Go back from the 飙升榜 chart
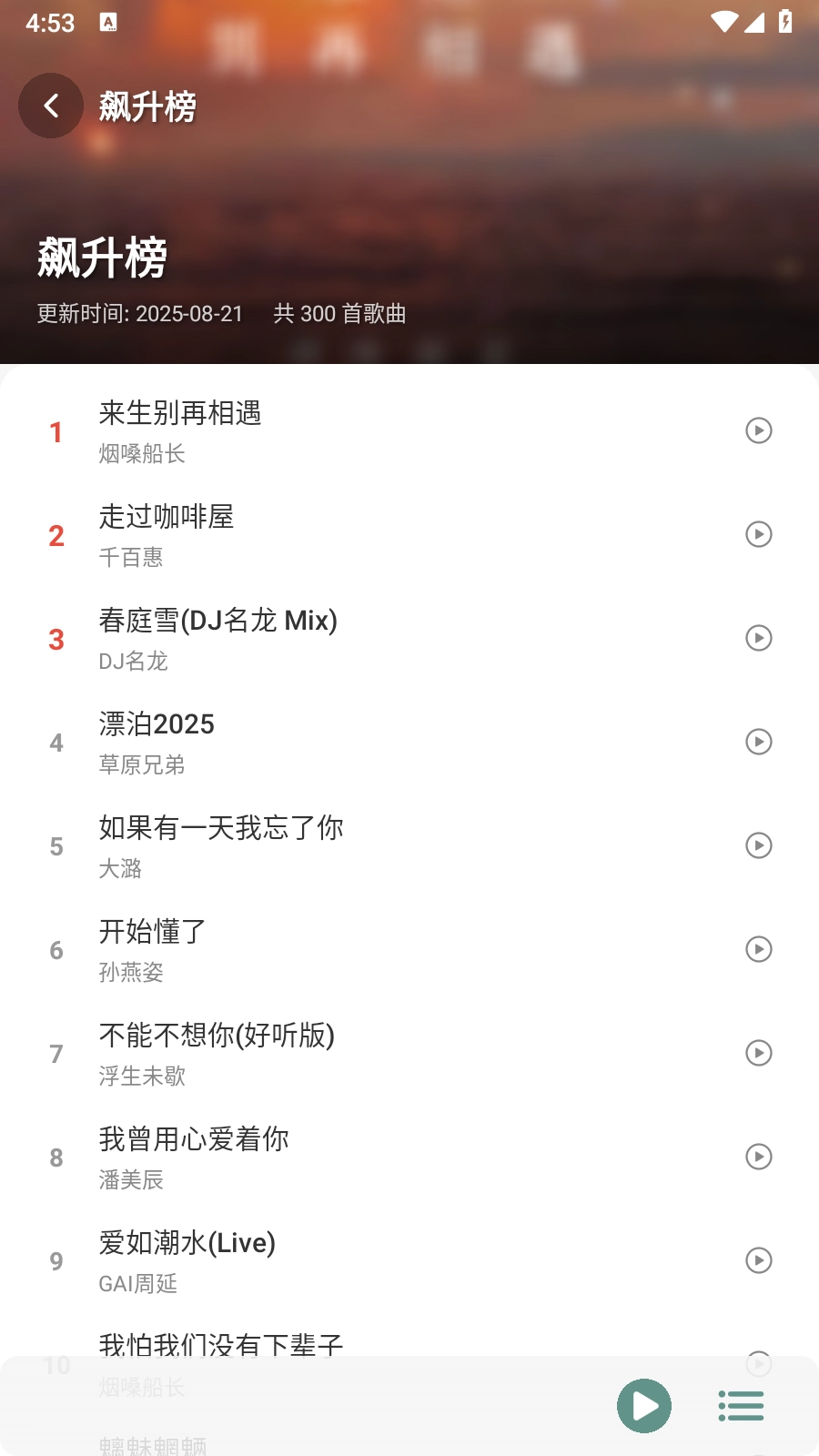819x1456 pixels. click(51, 106)
